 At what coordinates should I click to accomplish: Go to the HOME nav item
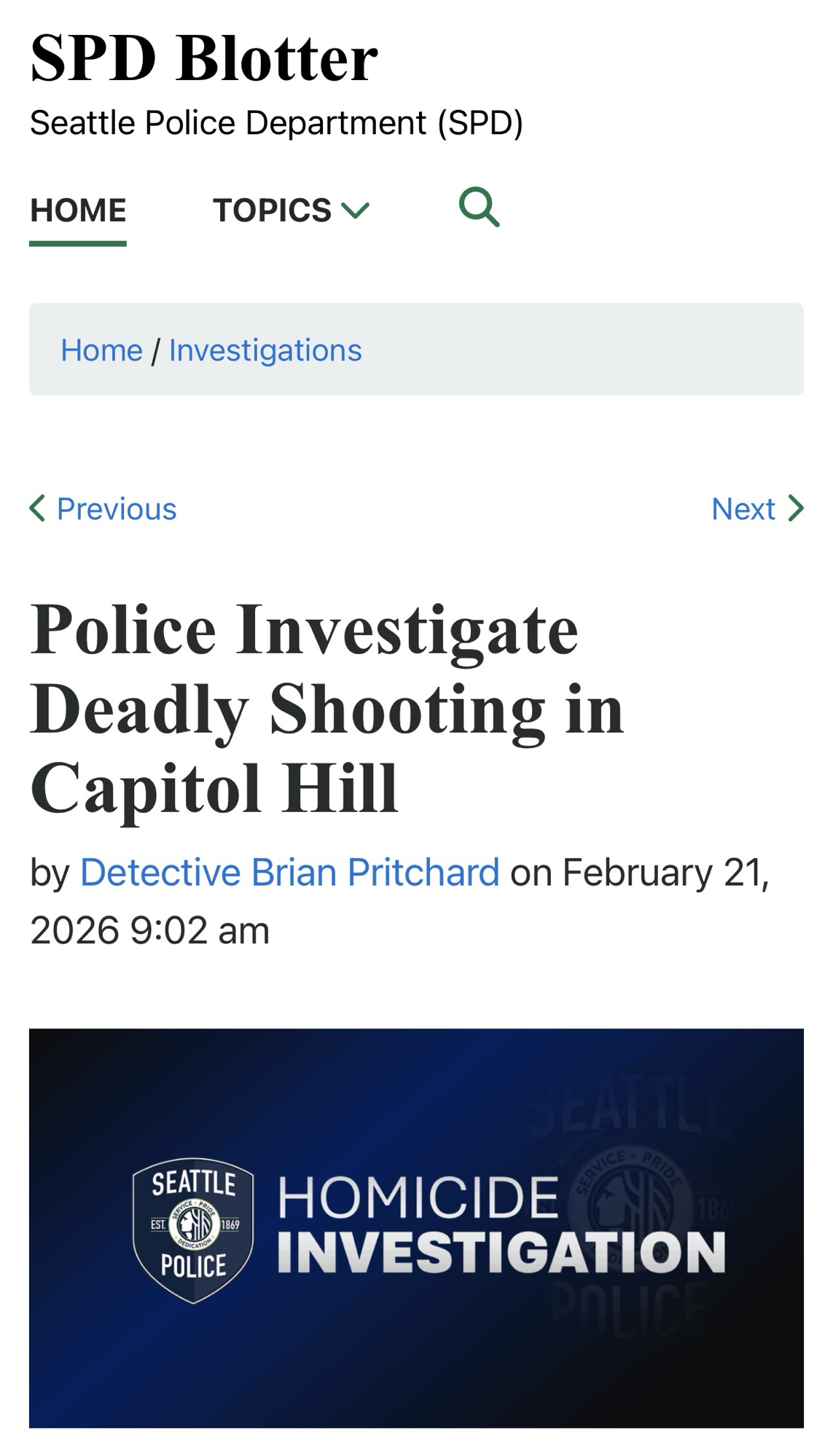(x=78, y=210)
